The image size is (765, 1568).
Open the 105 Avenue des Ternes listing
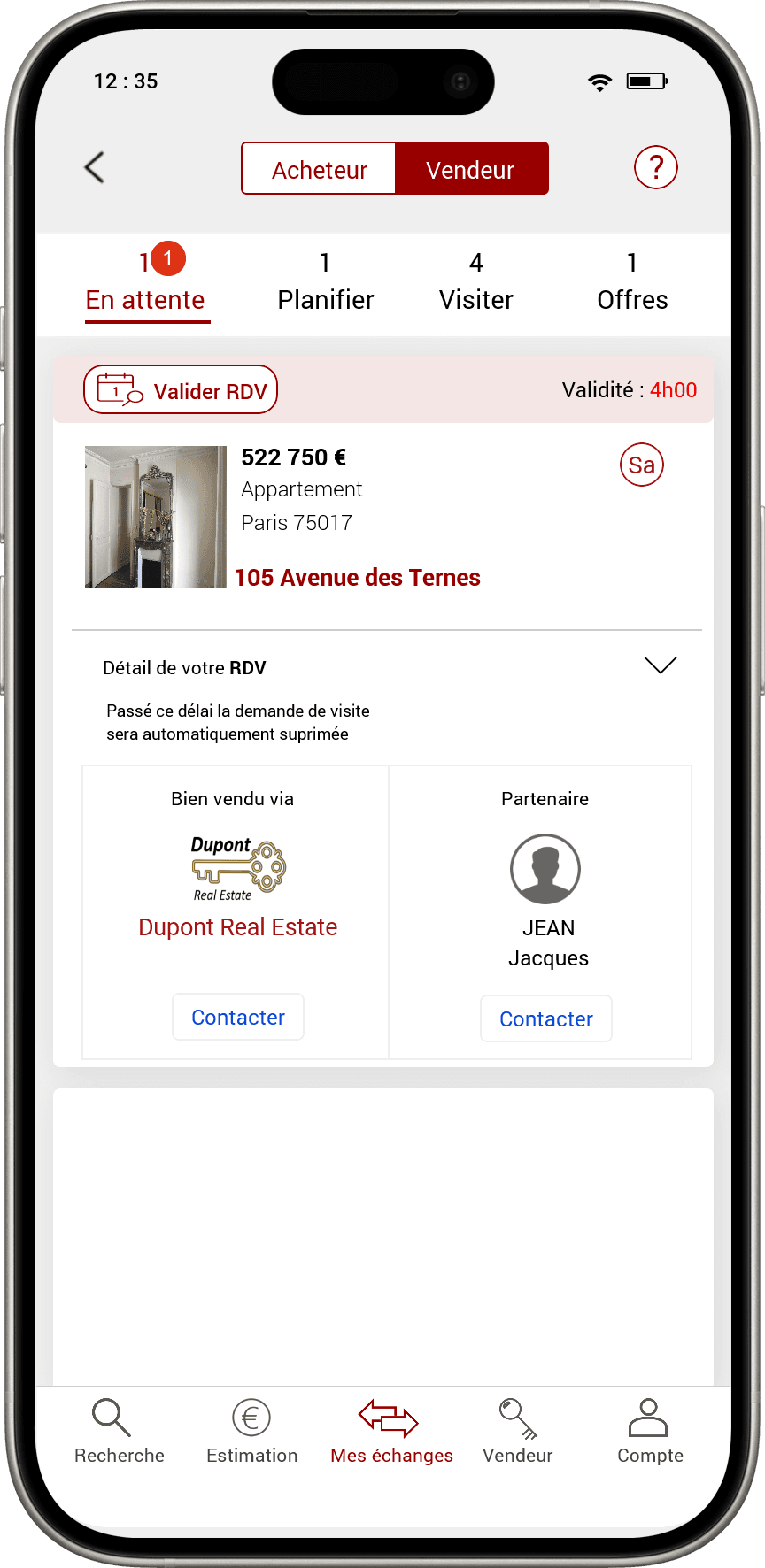pos(357,578)
